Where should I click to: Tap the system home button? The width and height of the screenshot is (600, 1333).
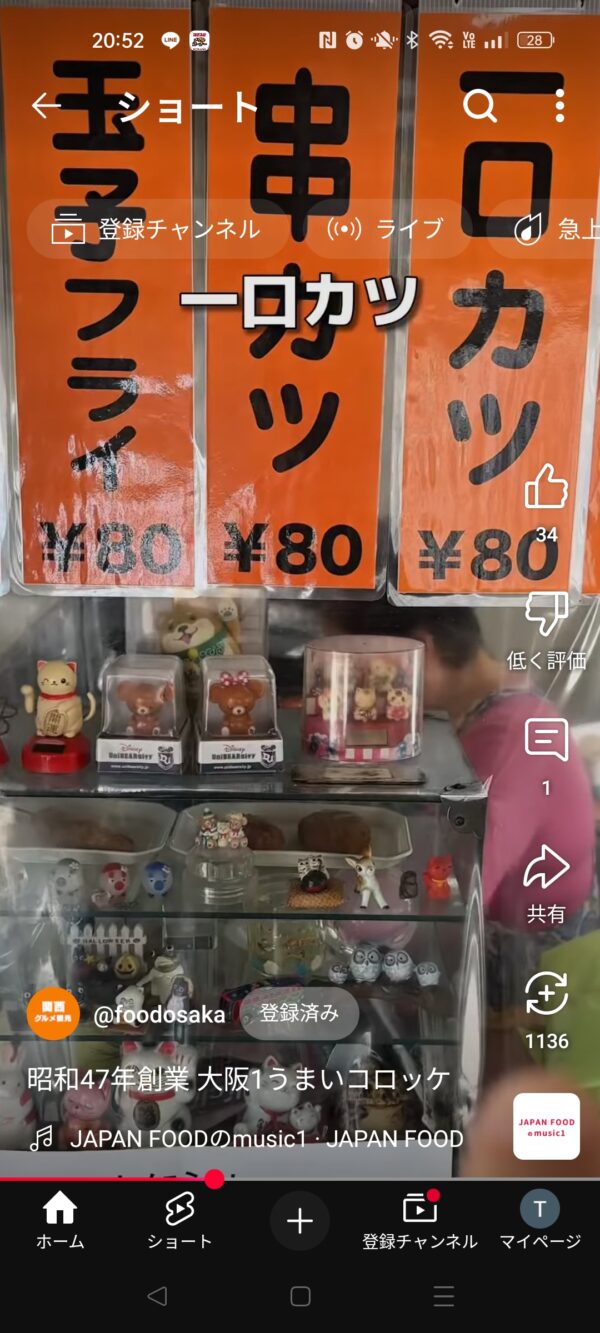[x=300, y=1297]
